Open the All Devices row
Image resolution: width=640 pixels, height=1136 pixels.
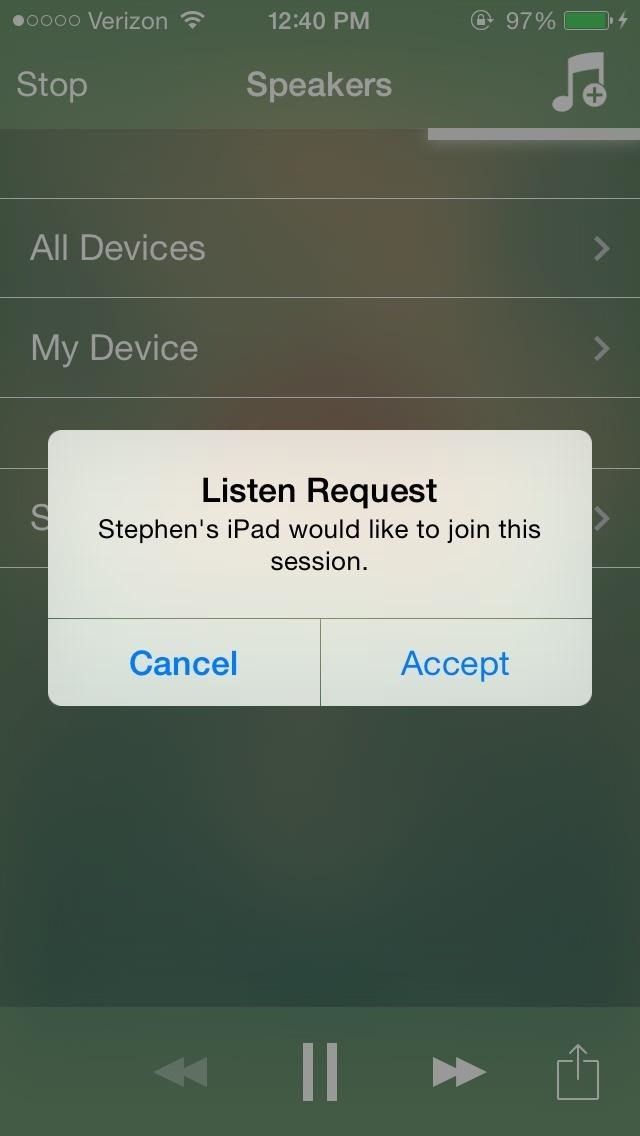pos(320,248)
